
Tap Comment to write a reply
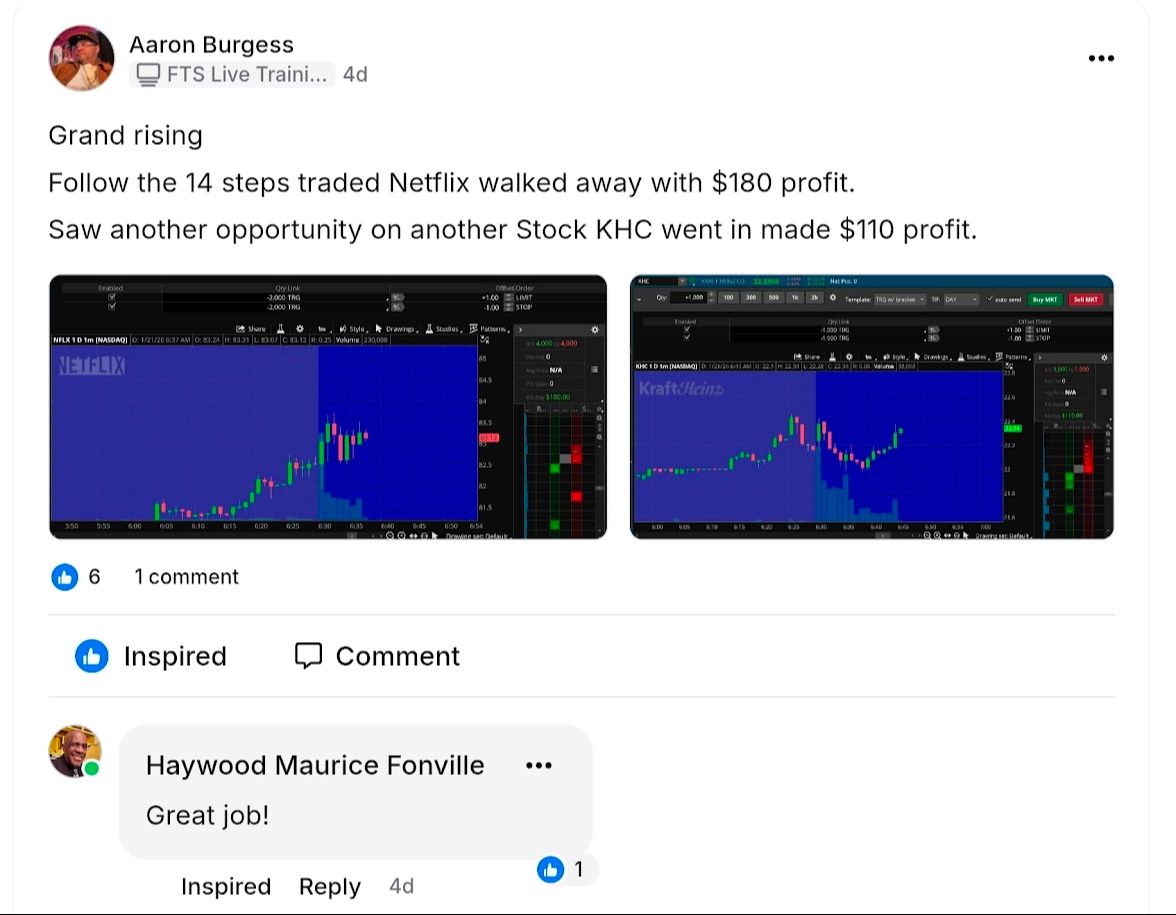click(x=377, y=656)
